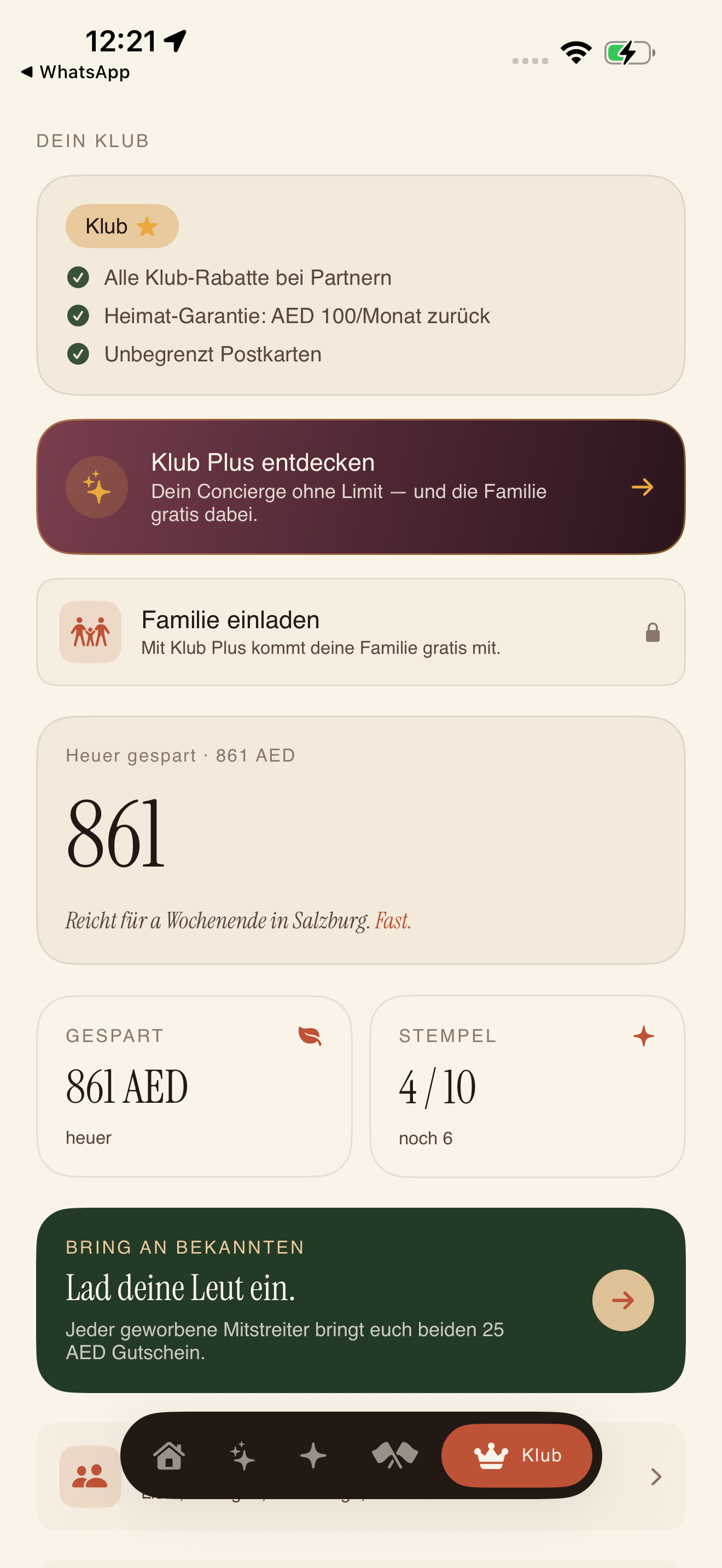Open the Klub Plus entdecken banner
Viewport: 722px width, 1568px height.
(x=361, y=487)
